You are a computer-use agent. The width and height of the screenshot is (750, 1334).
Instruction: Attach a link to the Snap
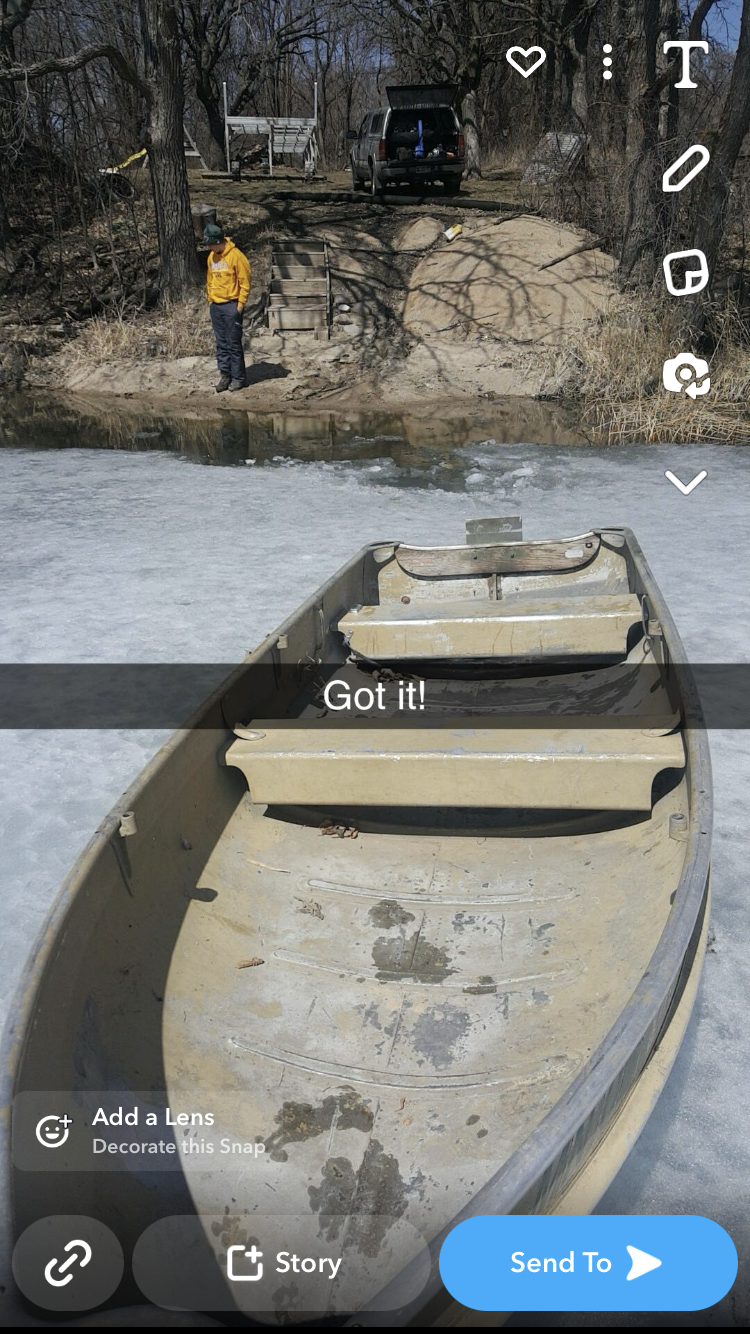click(68, 1263)
